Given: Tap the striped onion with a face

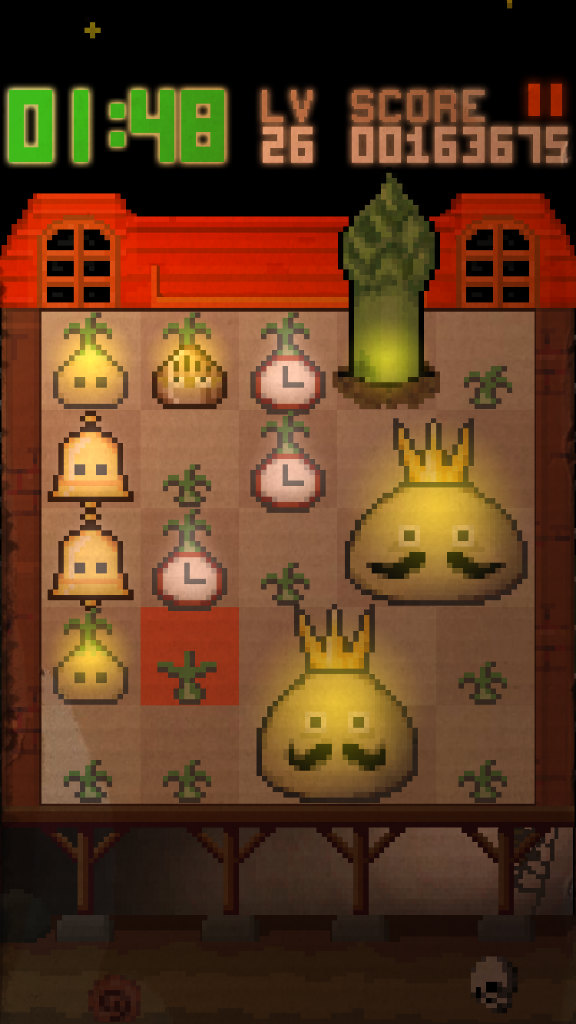Looking at the screenshot, I should (189, 360).
